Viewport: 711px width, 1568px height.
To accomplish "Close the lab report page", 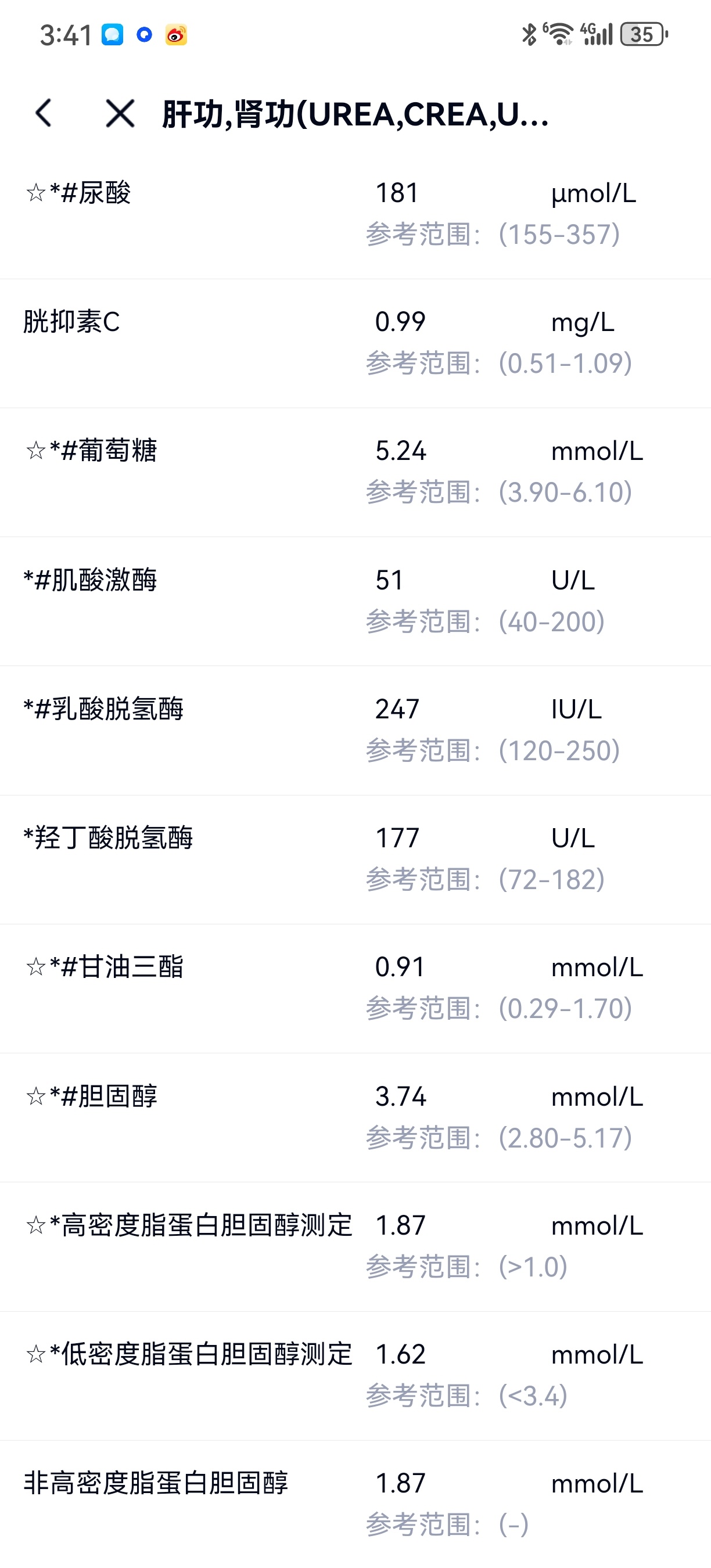I will point(120,113).
